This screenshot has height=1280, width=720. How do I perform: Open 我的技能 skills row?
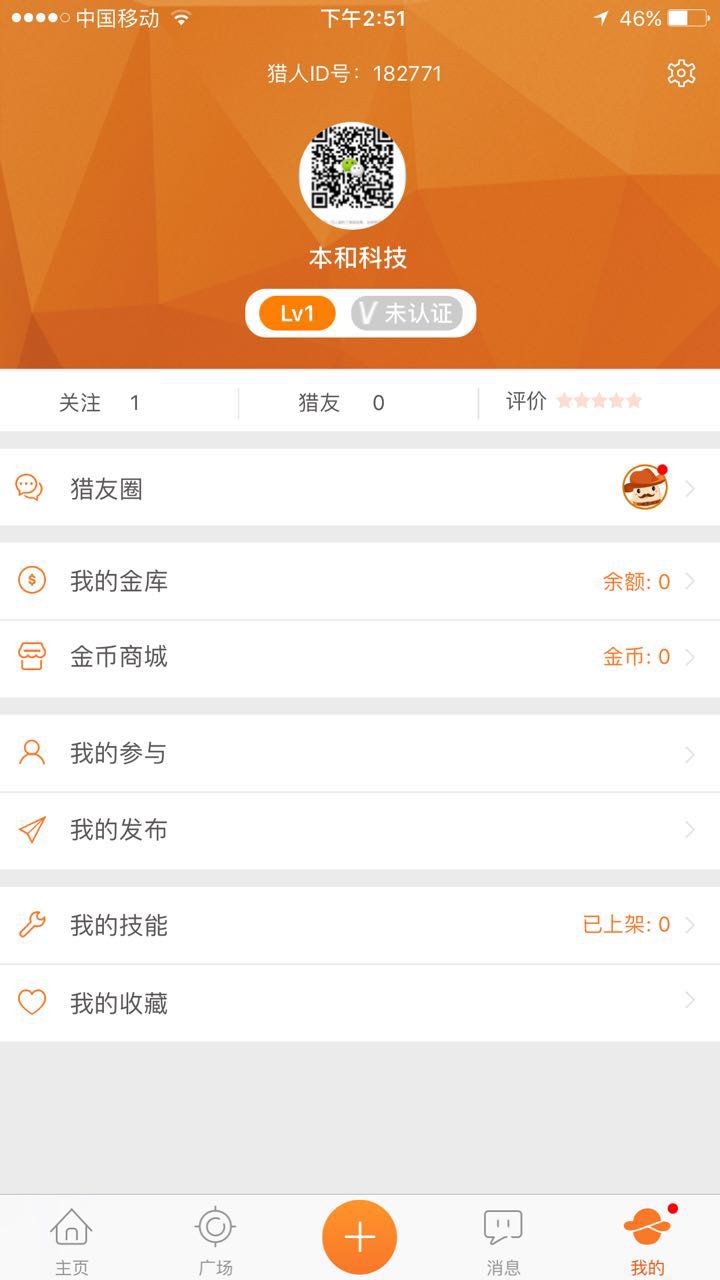click(x=360, y=925)
